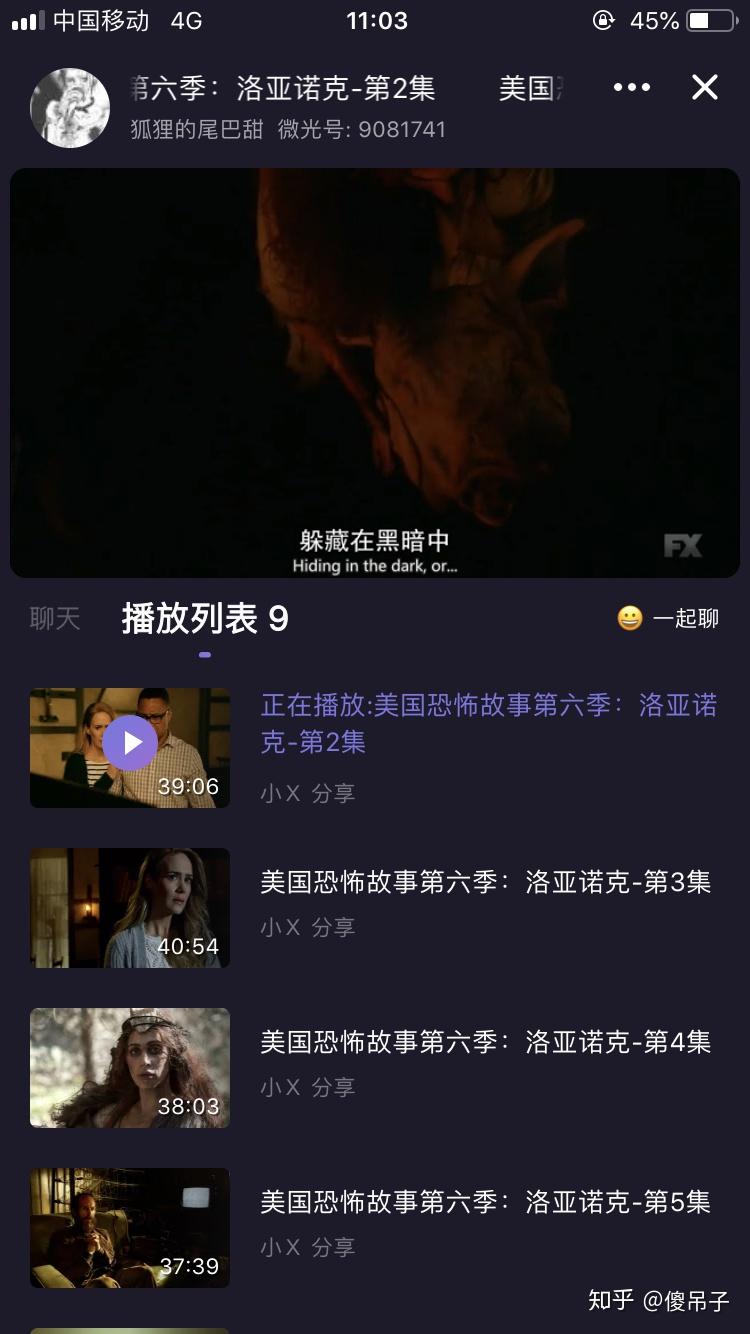Viewport: 750px width, 1334px height.
Task: Tap the video player showing 躲藏在黑暗中
Action: (375, 372)
